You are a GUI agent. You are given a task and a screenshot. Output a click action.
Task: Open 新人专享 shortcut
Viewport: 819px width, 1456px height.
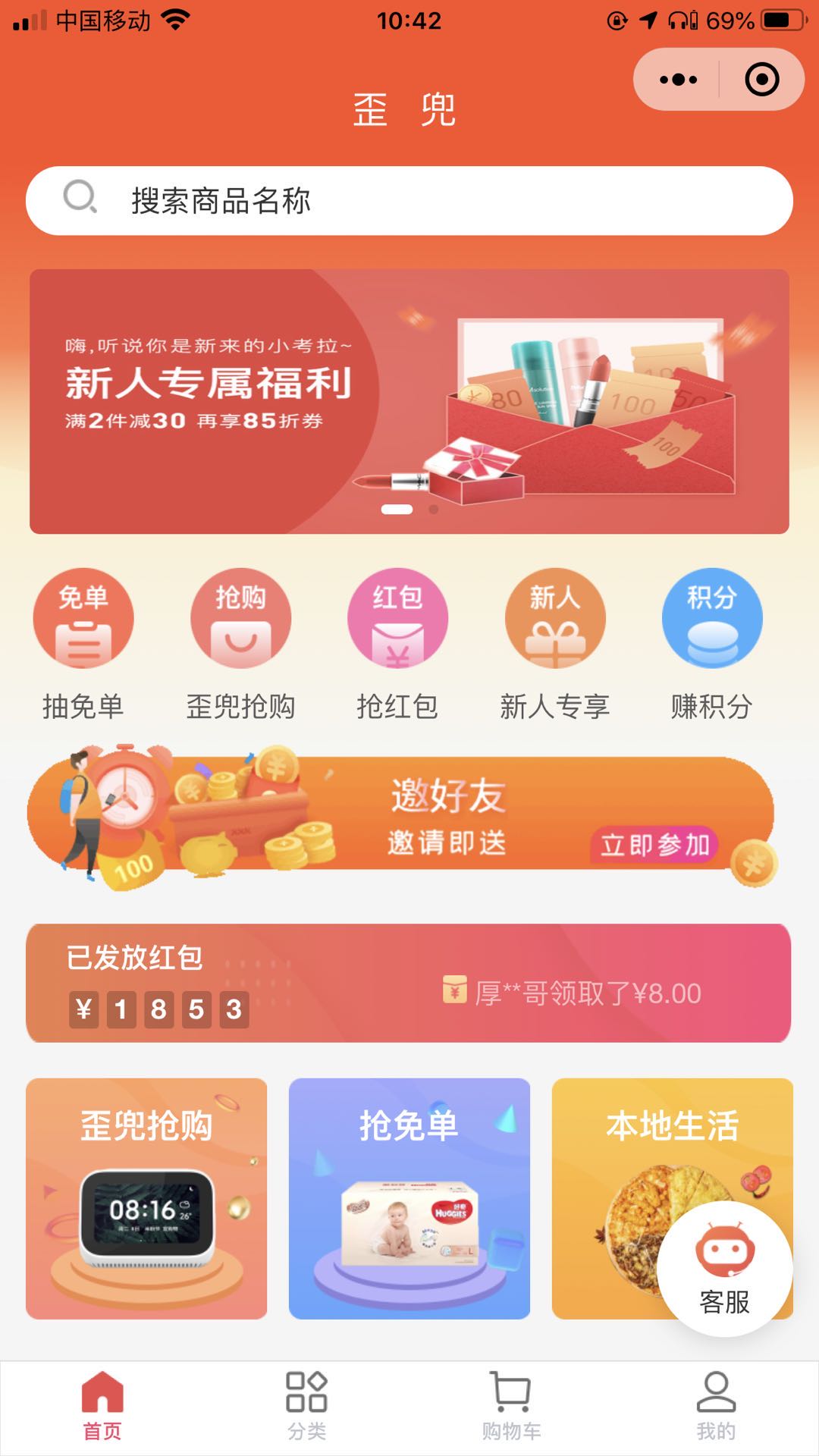555,618
